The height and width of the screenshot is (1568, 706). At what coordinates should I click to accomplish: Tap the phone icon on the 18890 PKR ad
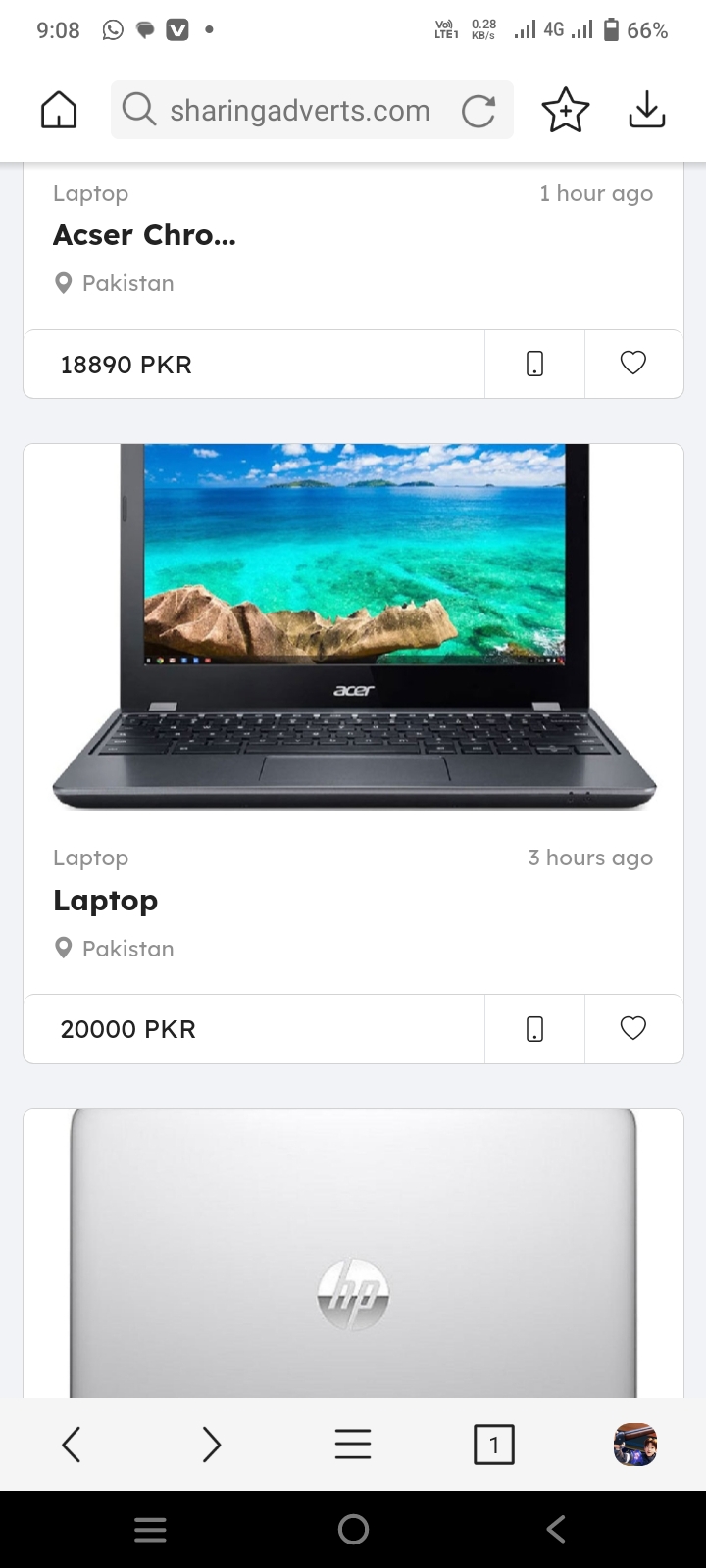pyautogui.click(x=534, y=364)
